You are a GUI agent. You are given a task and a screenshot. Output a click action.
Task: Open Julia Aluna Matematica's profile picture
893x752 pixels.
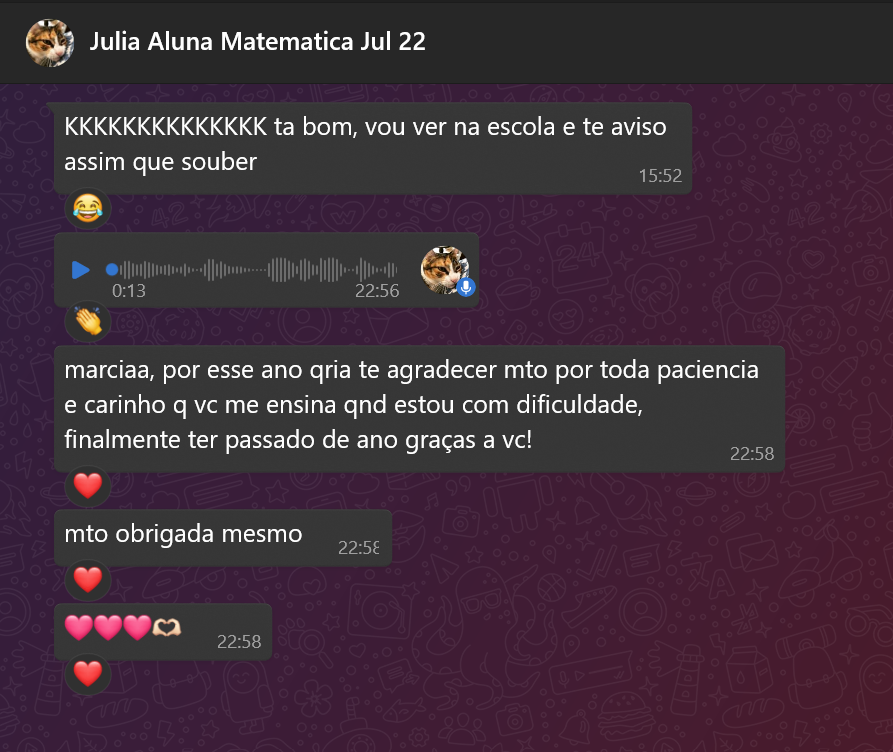pos(49,42)
